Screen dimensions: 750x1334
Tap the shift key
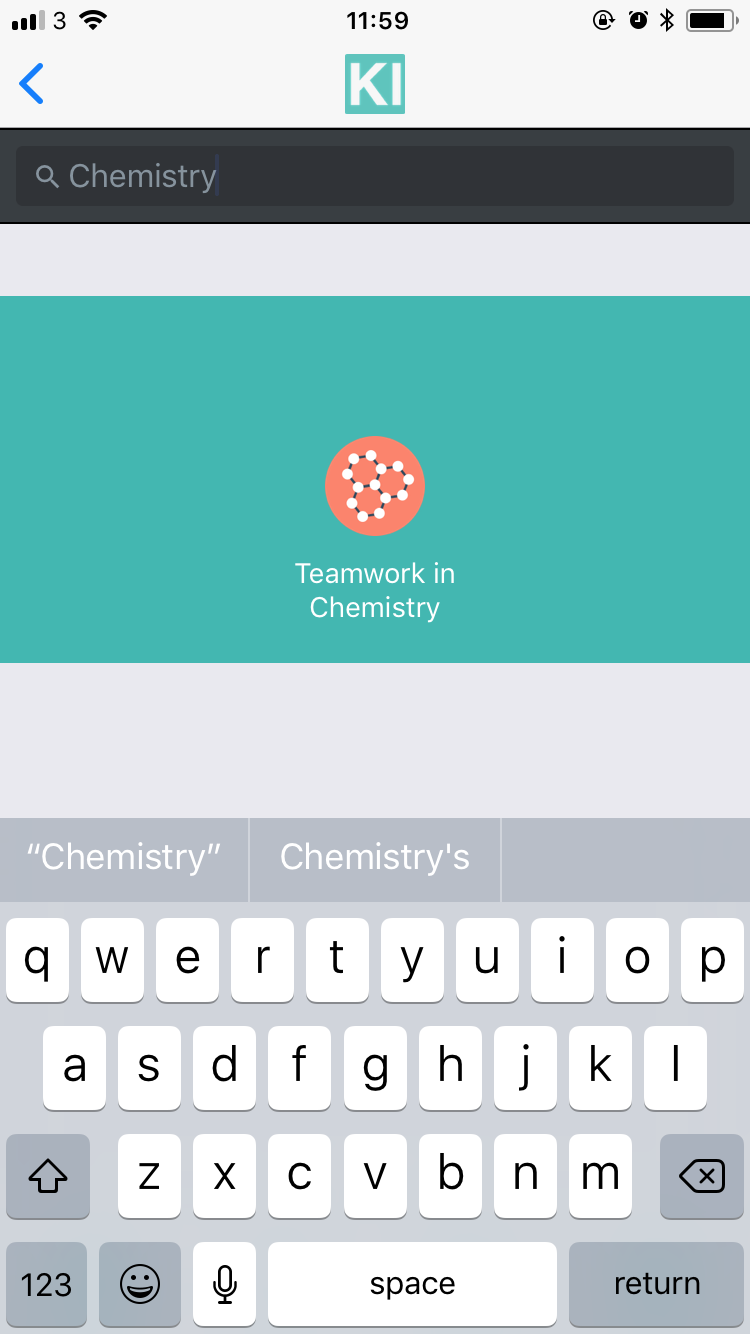(x=48, y=1176)
